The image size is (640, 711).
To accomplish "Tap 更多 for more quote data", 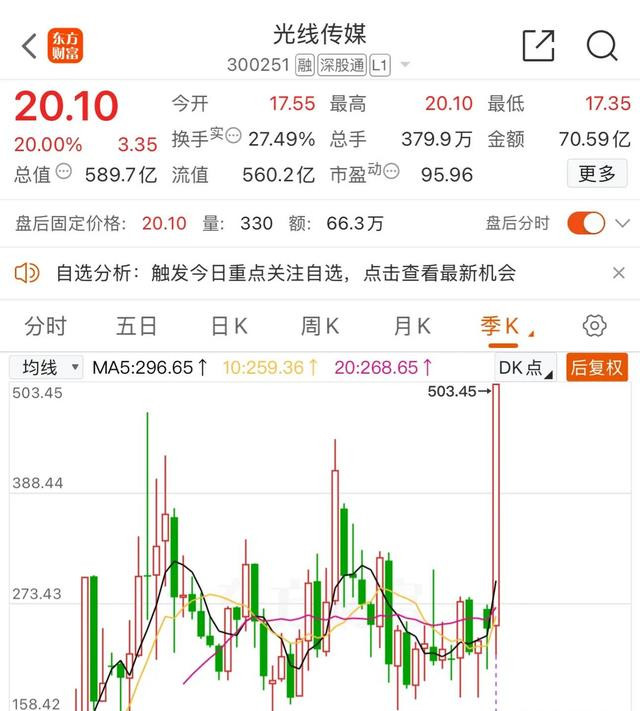I will point(597,174).
